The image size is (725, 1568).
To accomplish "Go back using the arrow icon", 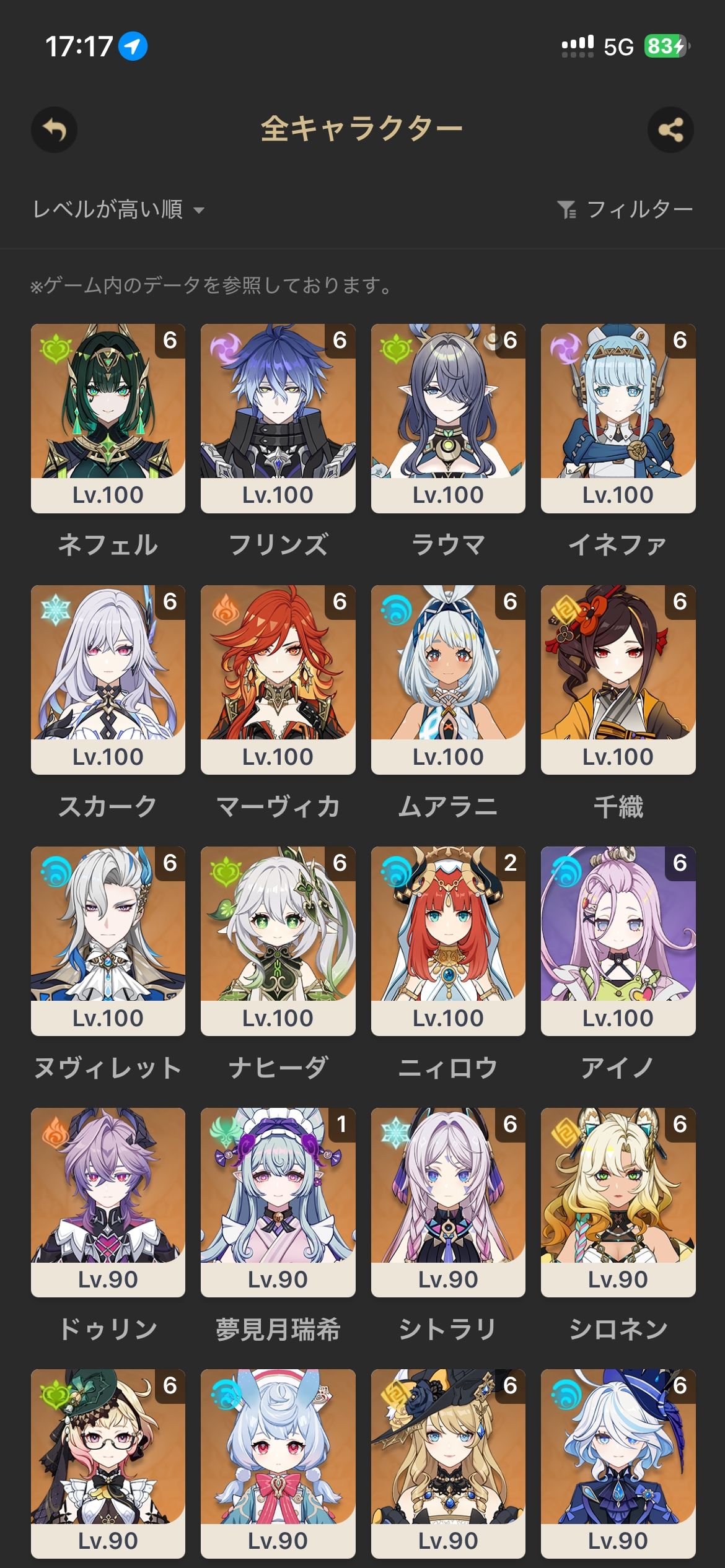I will click(x=55, y=130).
